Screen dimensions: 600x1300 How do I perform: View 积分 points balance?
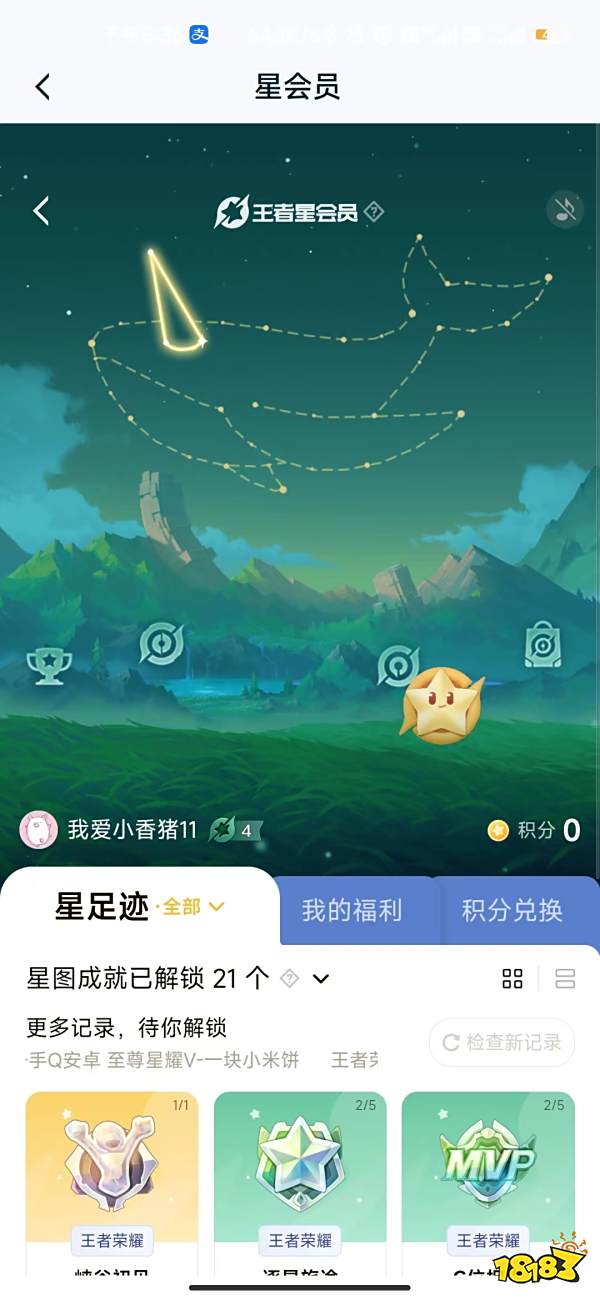coord(535,830)
